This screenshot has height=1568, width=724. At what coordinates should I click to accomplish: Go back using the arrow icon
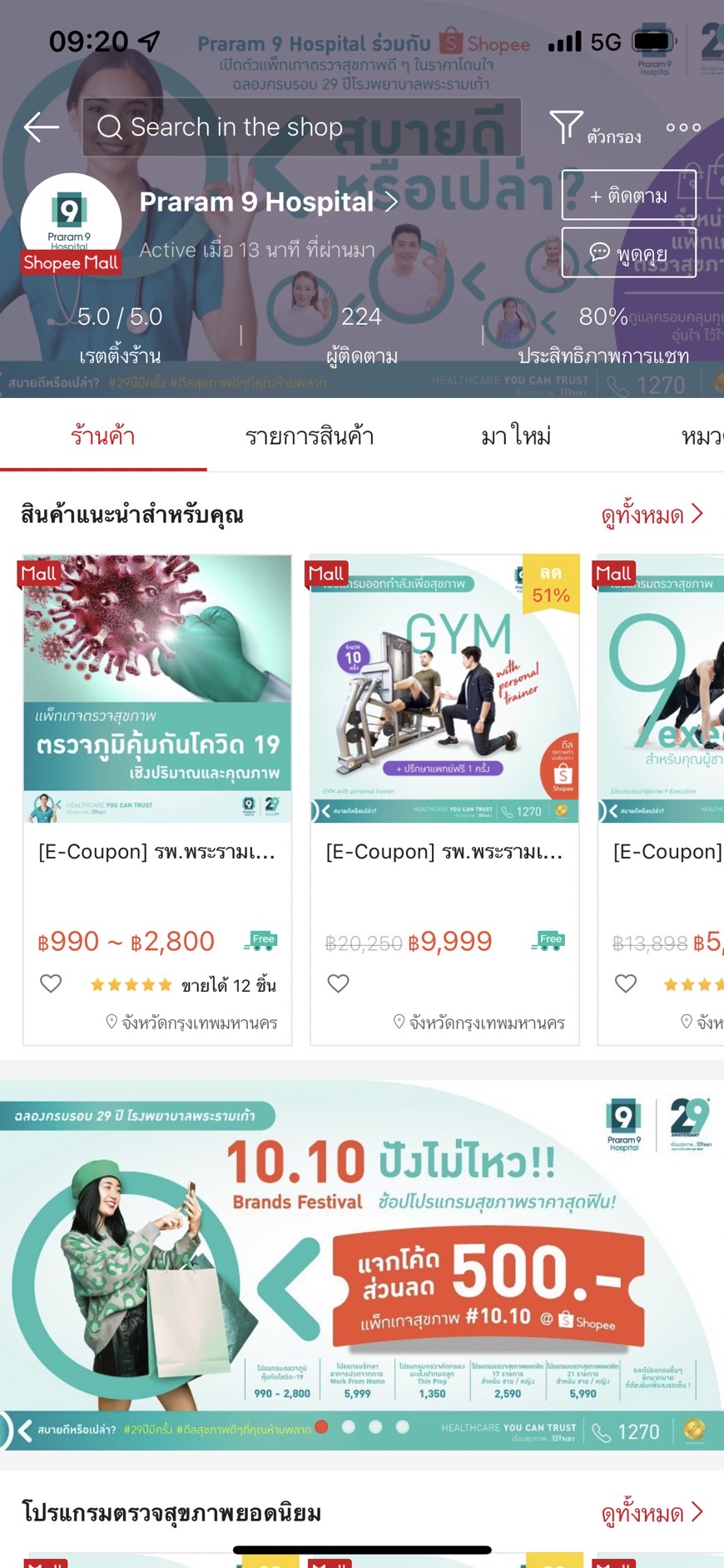coord(41,127)
